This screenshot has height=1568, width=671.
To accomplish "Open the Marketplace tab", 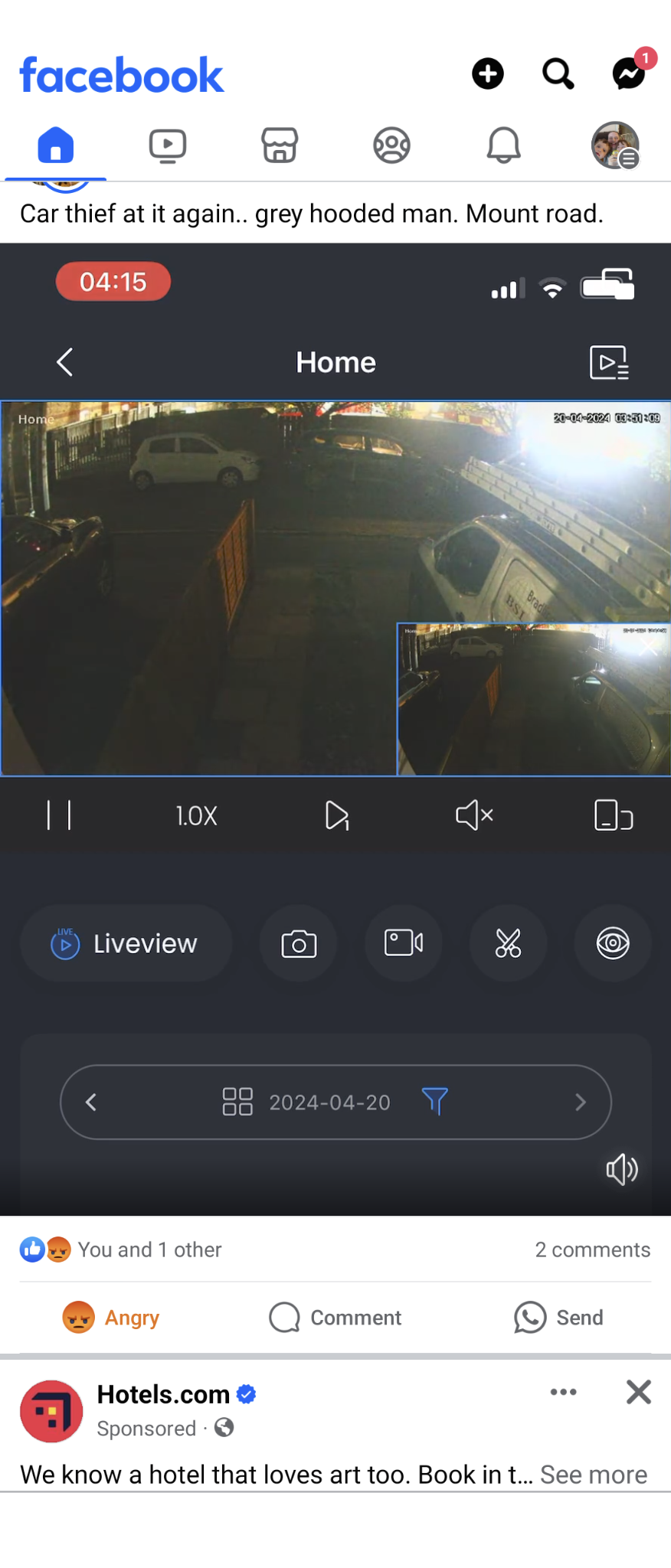I will click(x=280, y=145).
